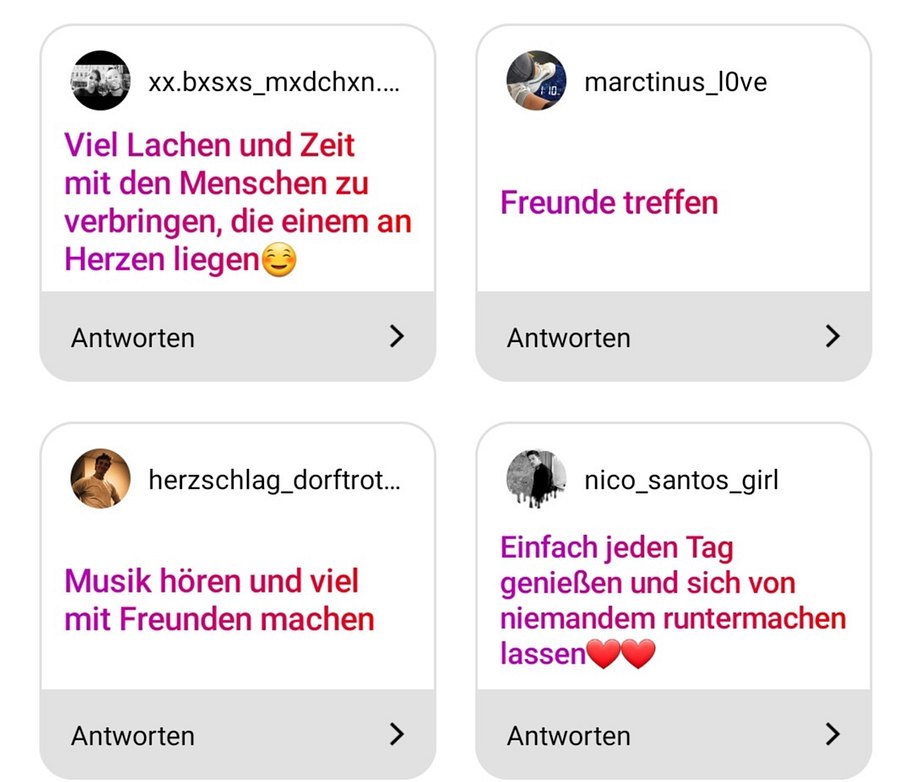The image size is (910, 782).
Task: Open the 'Musik hören' response card
Action: pos(219,600)
